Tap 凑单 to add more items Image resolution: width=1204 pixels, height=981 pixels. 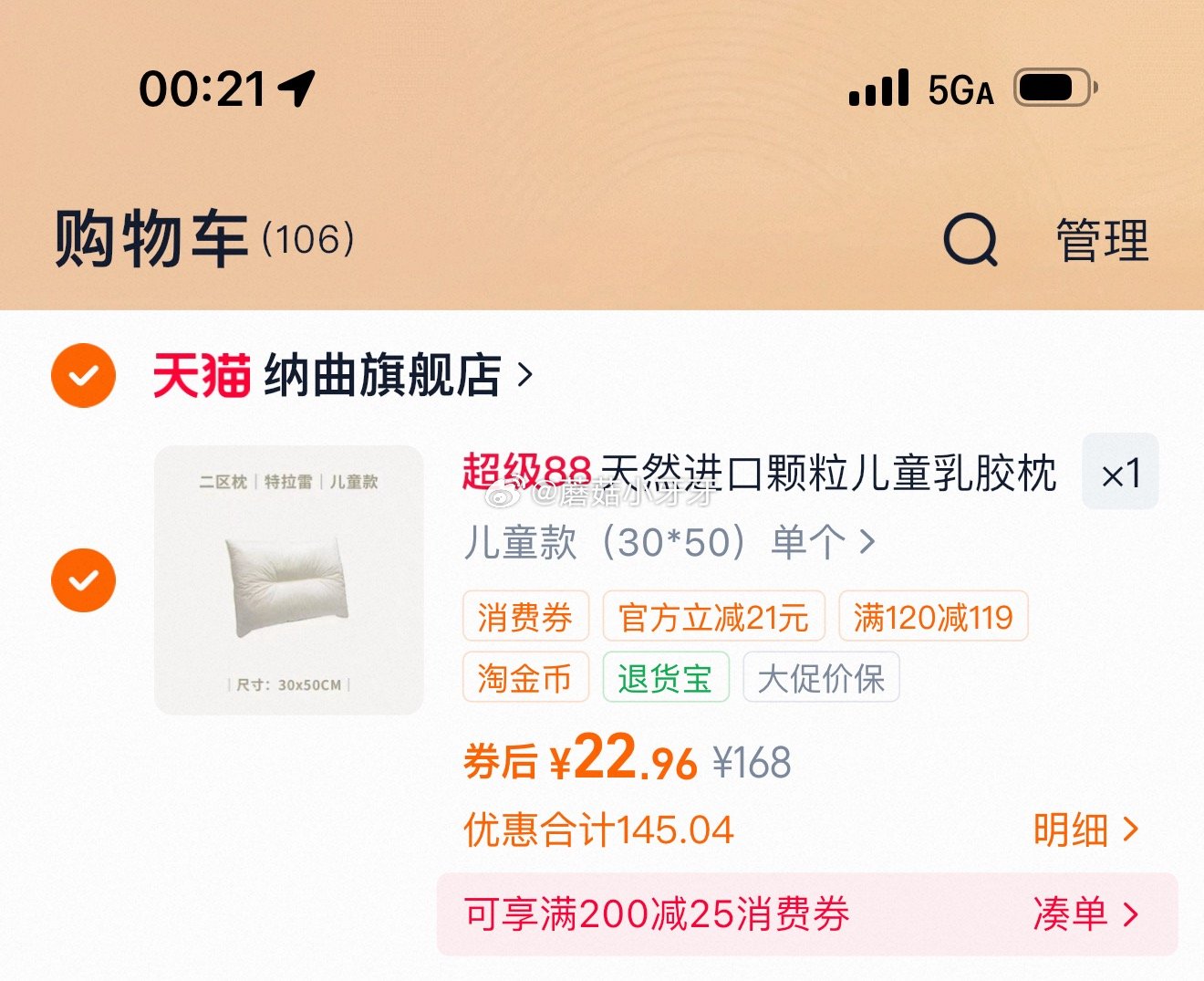click(1085, 913)
